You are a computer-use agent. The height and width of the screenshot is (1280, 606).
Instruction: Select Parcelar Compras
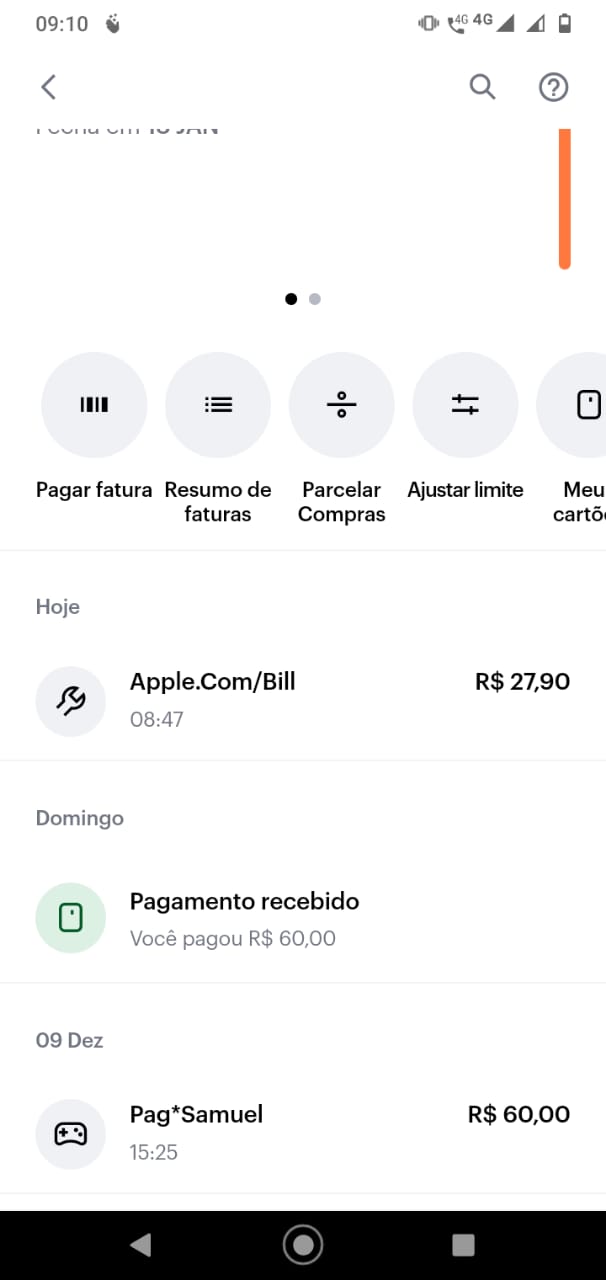point(342,405)
